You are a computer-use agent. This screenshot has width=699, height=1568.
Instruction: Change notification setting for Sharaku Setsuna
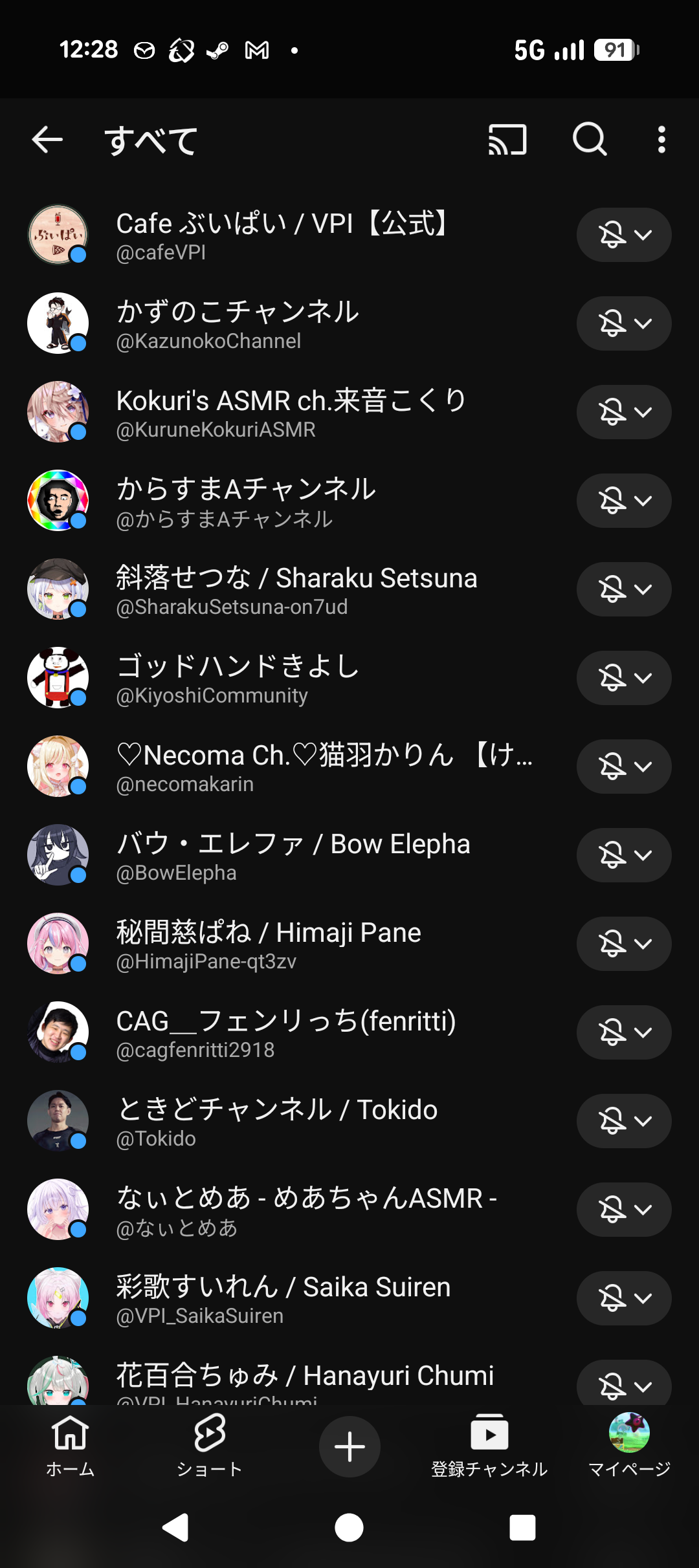tap(623, 589)
